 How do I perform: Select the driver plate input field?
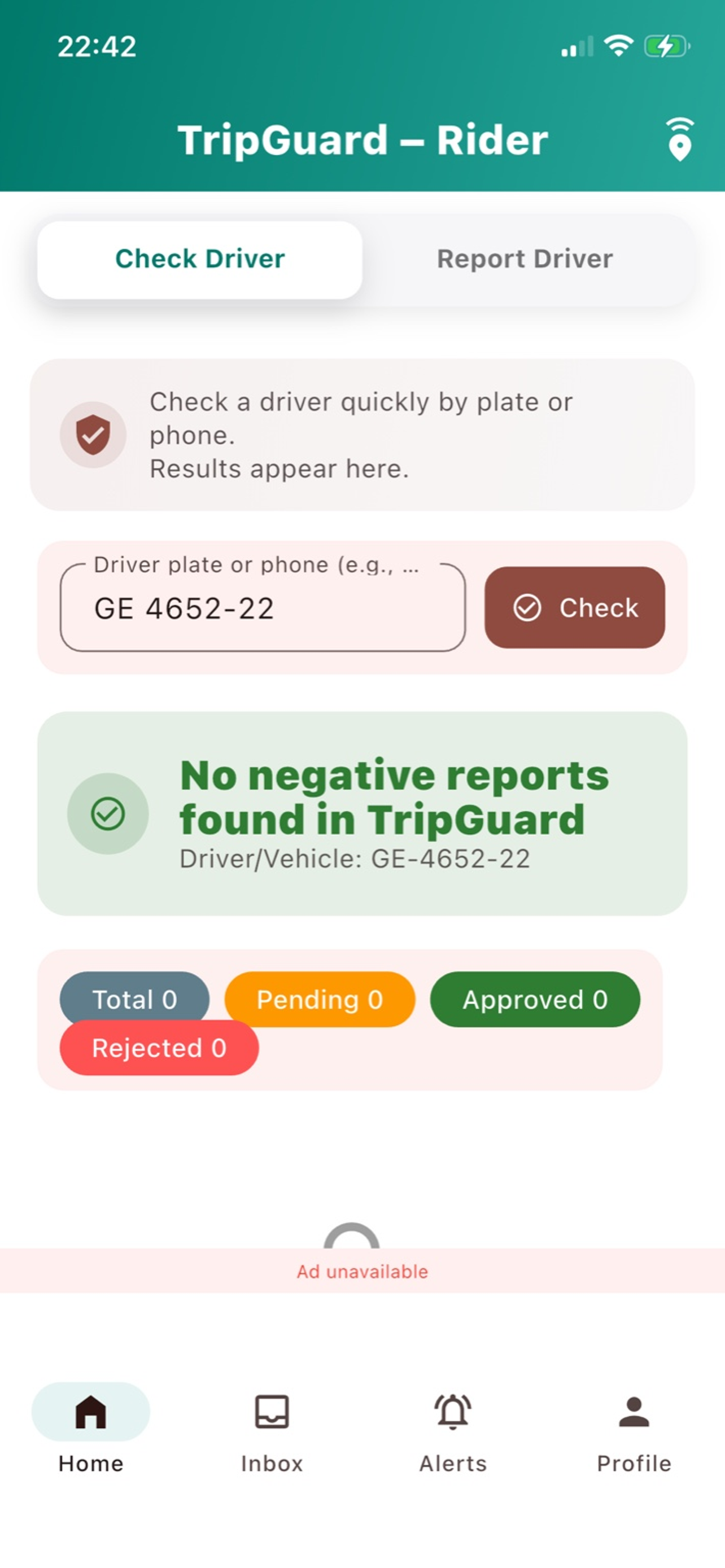[x=263, y=608]
